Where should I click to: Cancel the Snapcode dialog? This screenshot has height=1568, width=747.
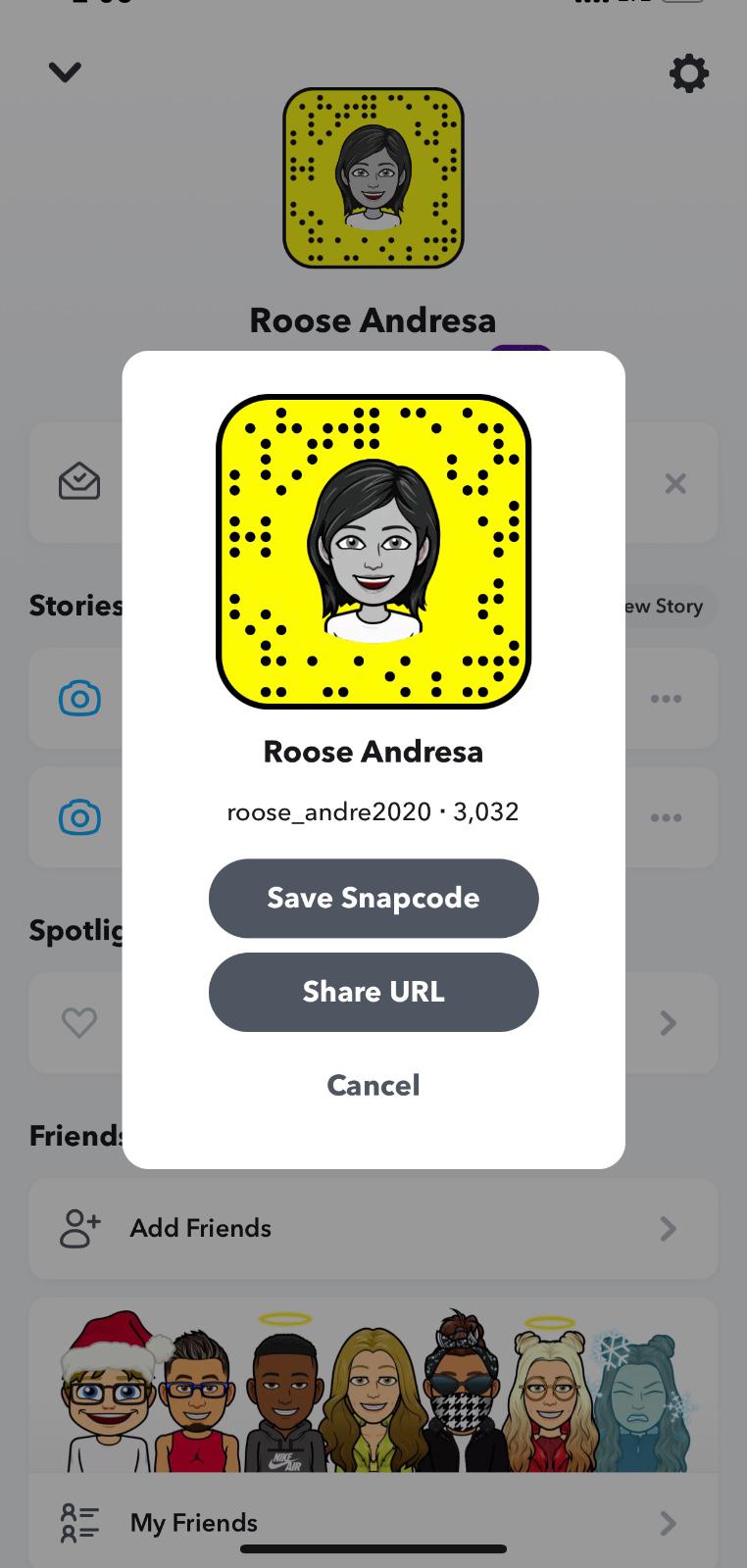tap(373, 1085)
